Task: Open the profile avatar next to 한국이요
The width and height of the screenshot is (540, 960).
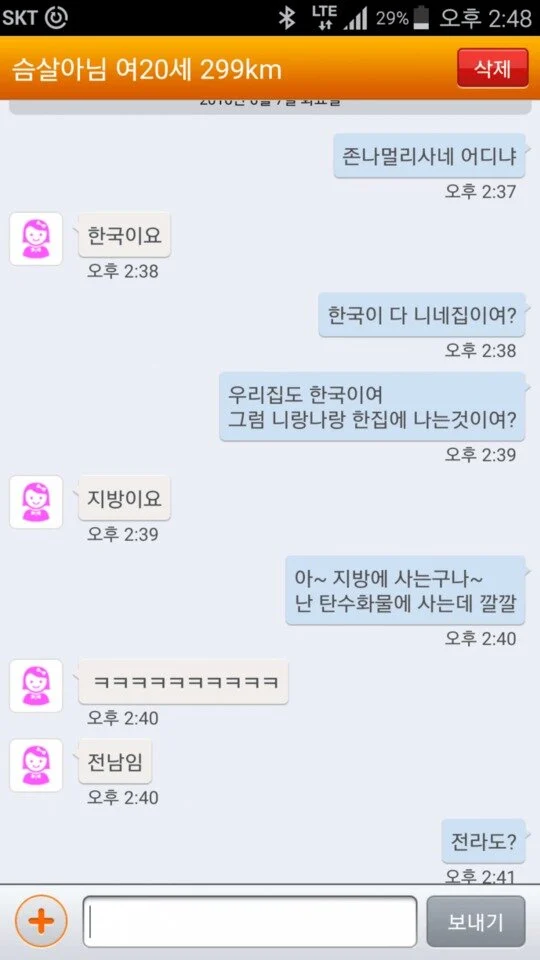Action: click(36, 239)
